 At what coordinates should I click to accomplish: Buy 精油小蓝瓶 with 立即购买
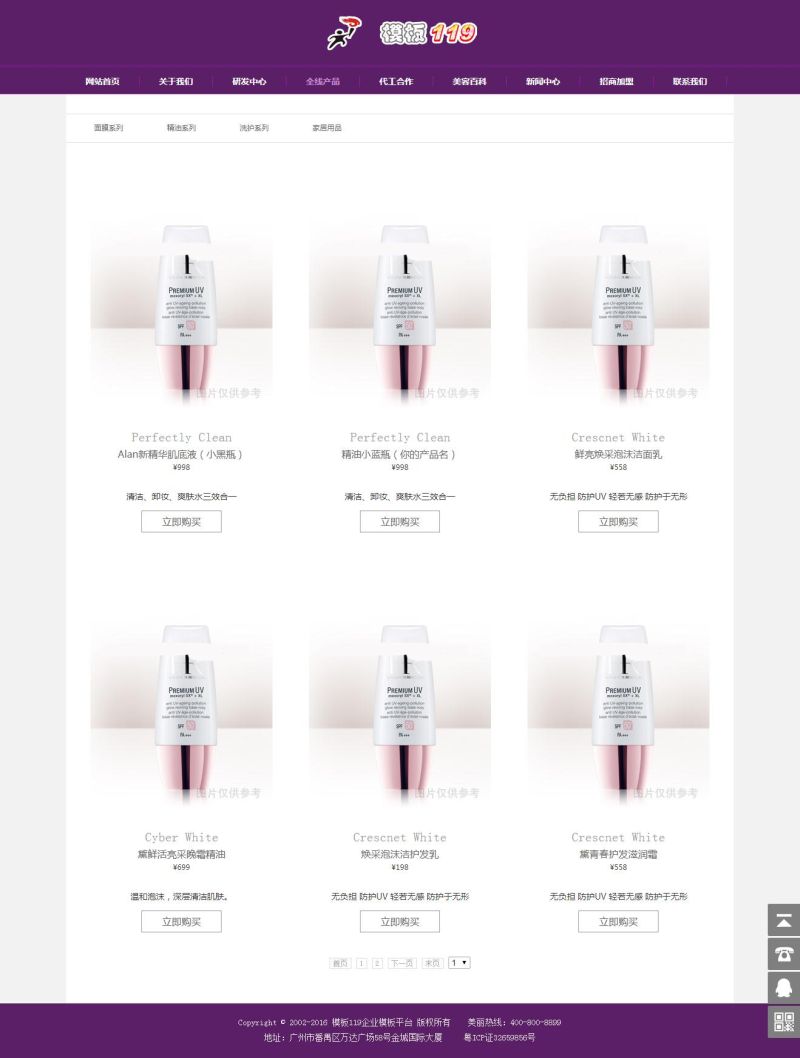(x=400, y=521)
